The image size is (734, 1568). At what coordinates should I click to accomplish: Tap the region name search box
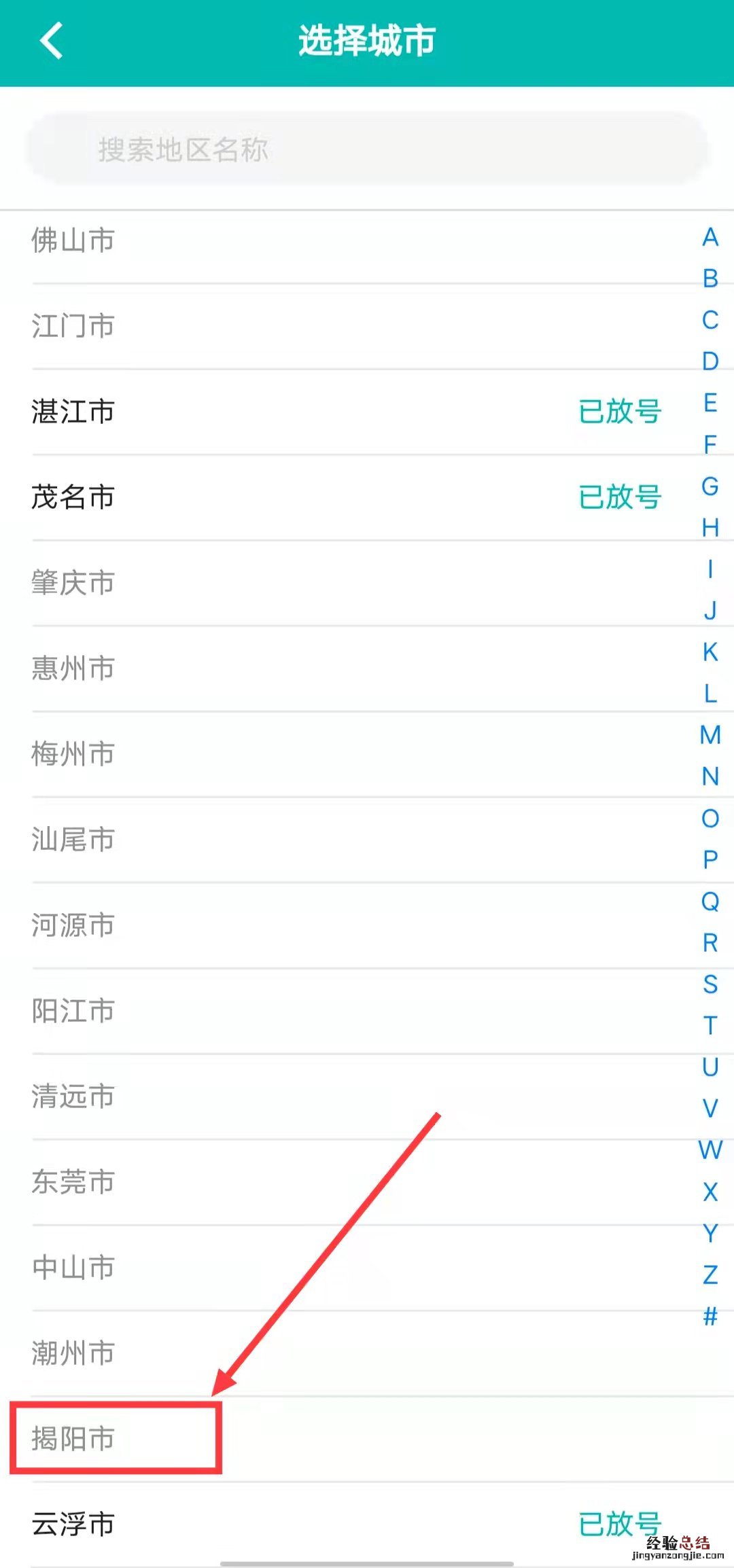367,149
